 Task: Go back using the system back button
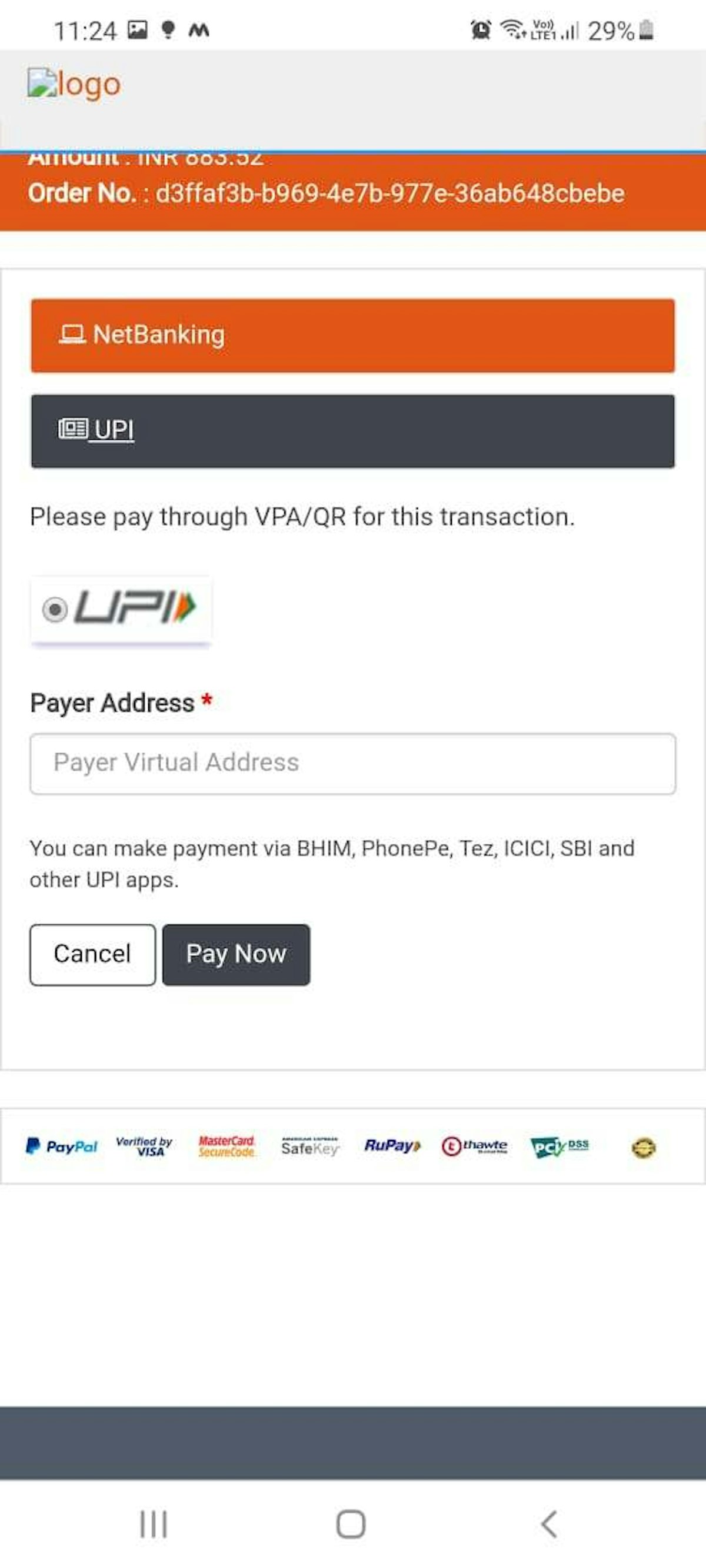tap(549, 1523)
